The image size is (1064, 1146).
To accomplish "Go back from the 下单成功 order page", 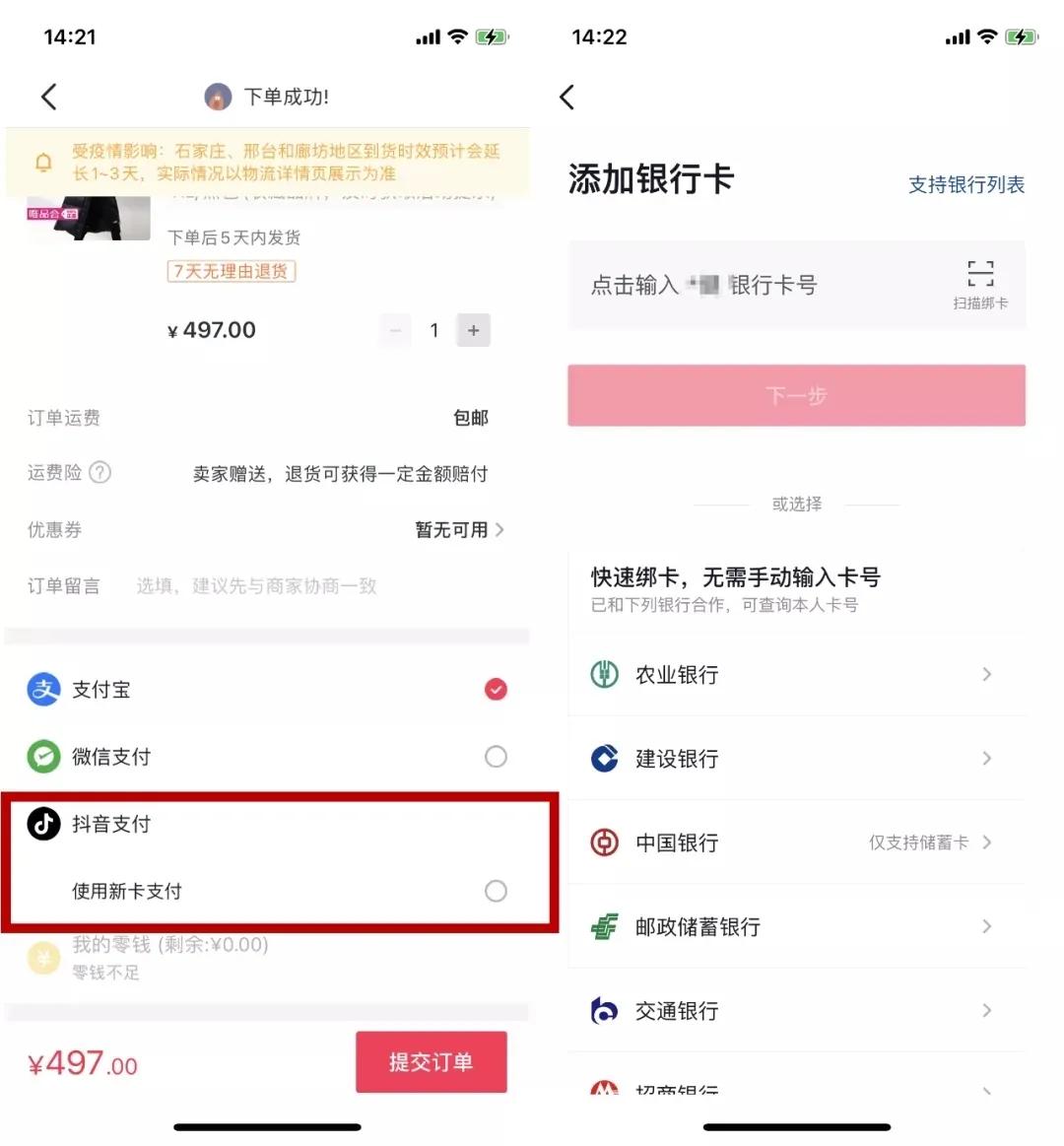I will (49, 97).
